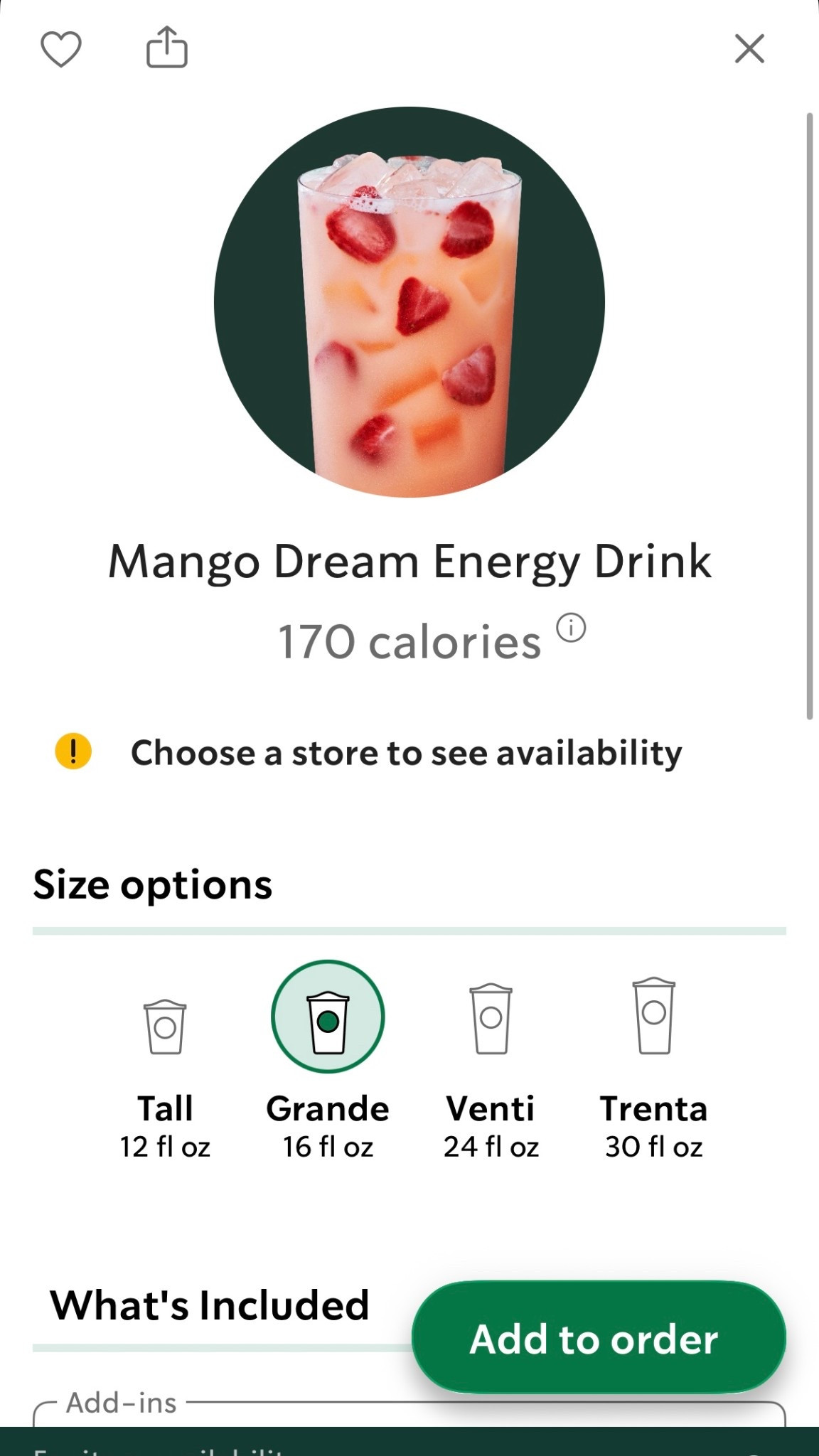The image size is (819, 1456).
Task: Open calorie information via the info icon
Action: coord(569,629)
